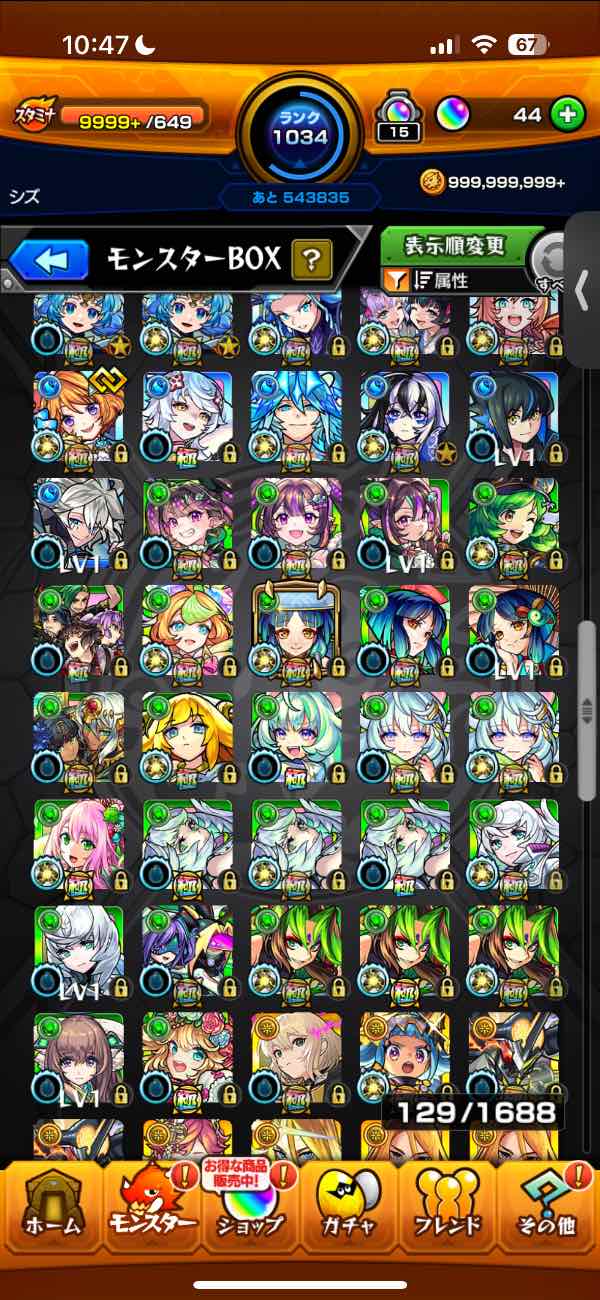Open the ガチャ tab
Image resolution: width=600 pixels, height=1300 pixels.
click(x=348, y=1208)
